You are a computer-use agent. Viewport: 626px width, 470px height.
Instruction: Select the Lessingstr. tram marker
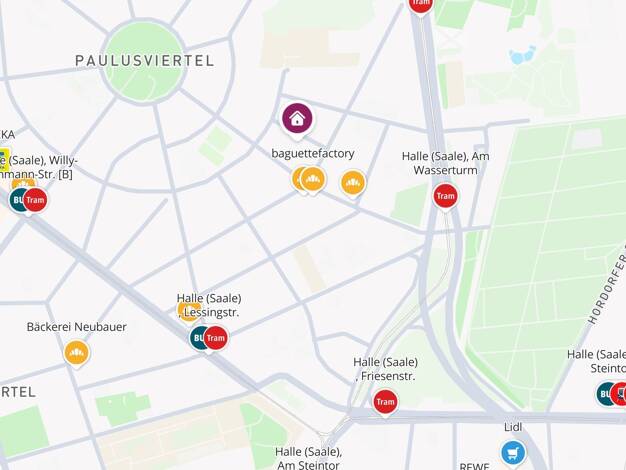click(216, 338)
